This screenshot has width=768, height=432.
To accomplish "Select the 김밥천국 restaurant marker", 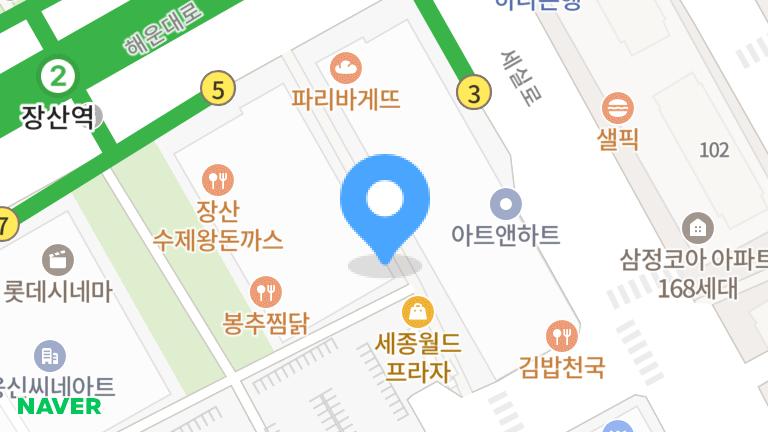I will pos(562,335).
